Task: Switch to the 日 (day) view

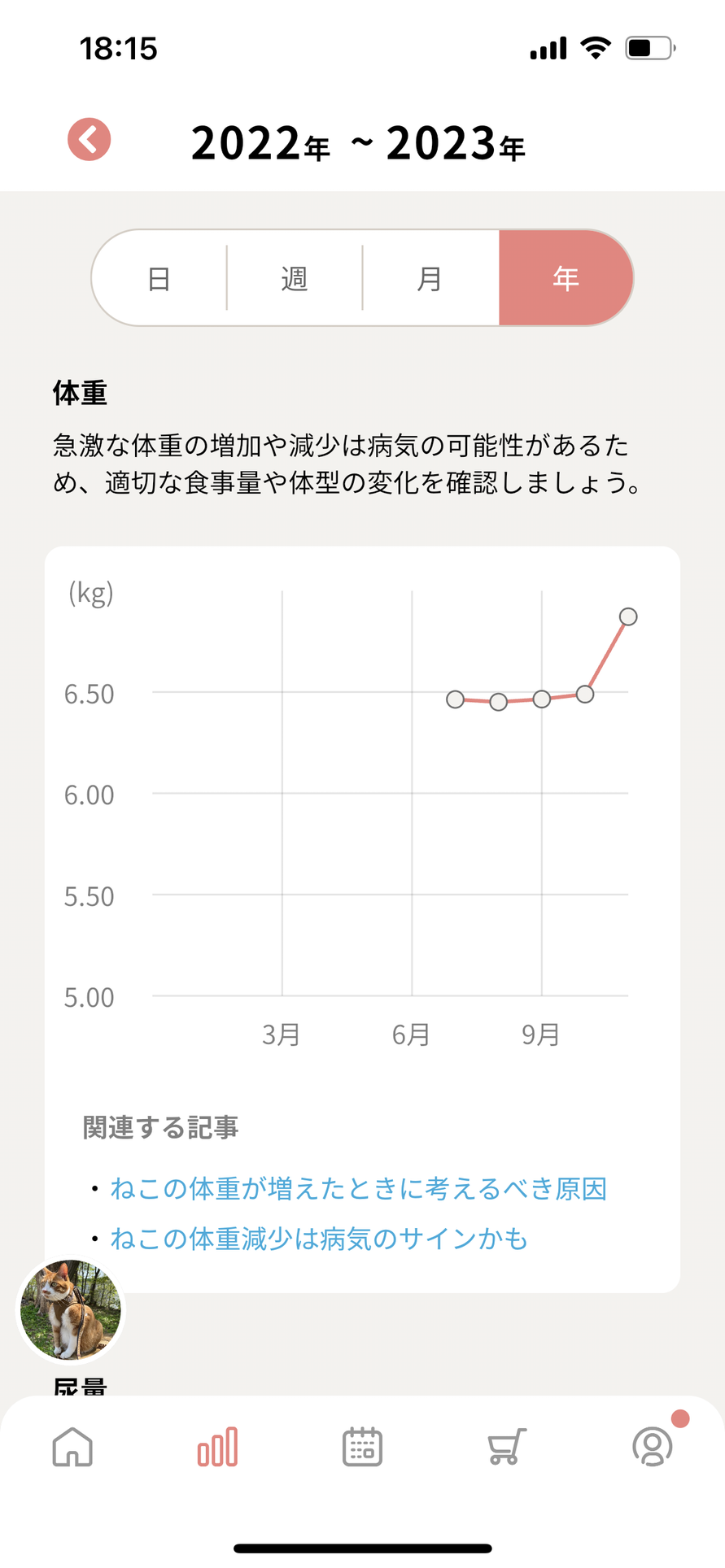Action: [x=159, y=278]
